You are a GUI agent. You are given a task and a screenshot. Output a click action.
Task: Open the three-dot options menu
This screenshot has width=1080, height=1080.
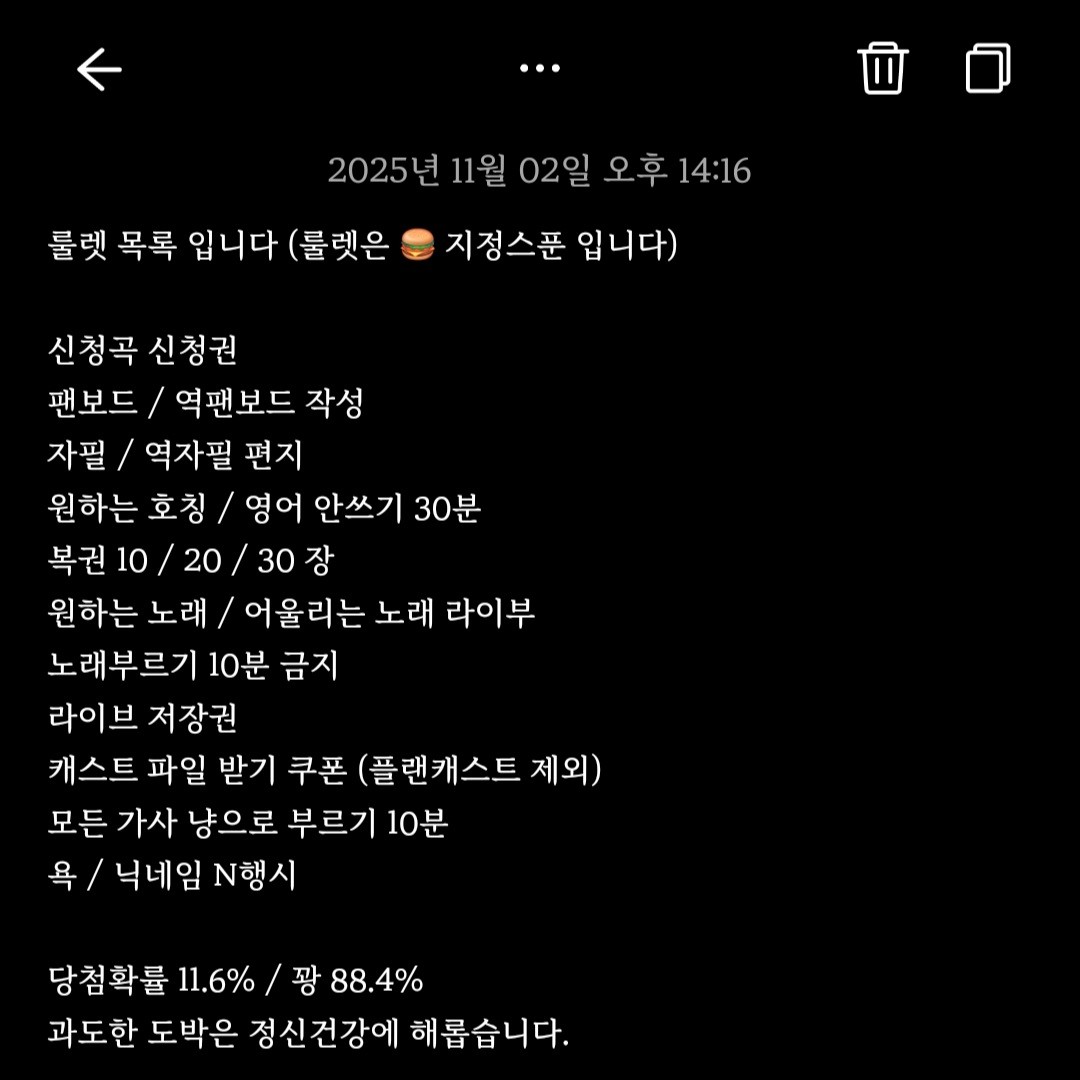tap(540, 68)
